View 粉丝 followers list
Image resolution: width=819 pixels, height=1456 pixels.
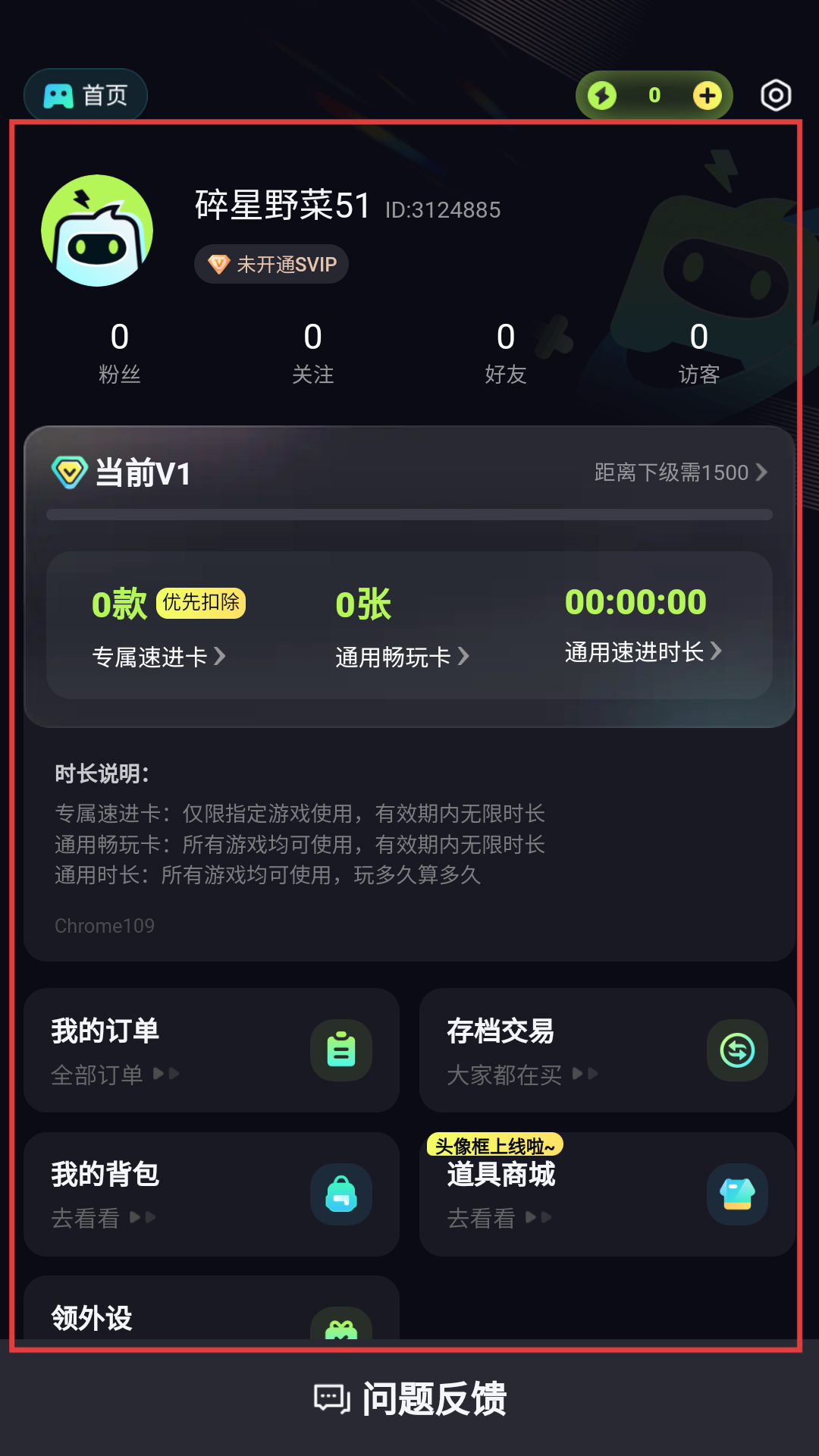click(120, 353)
